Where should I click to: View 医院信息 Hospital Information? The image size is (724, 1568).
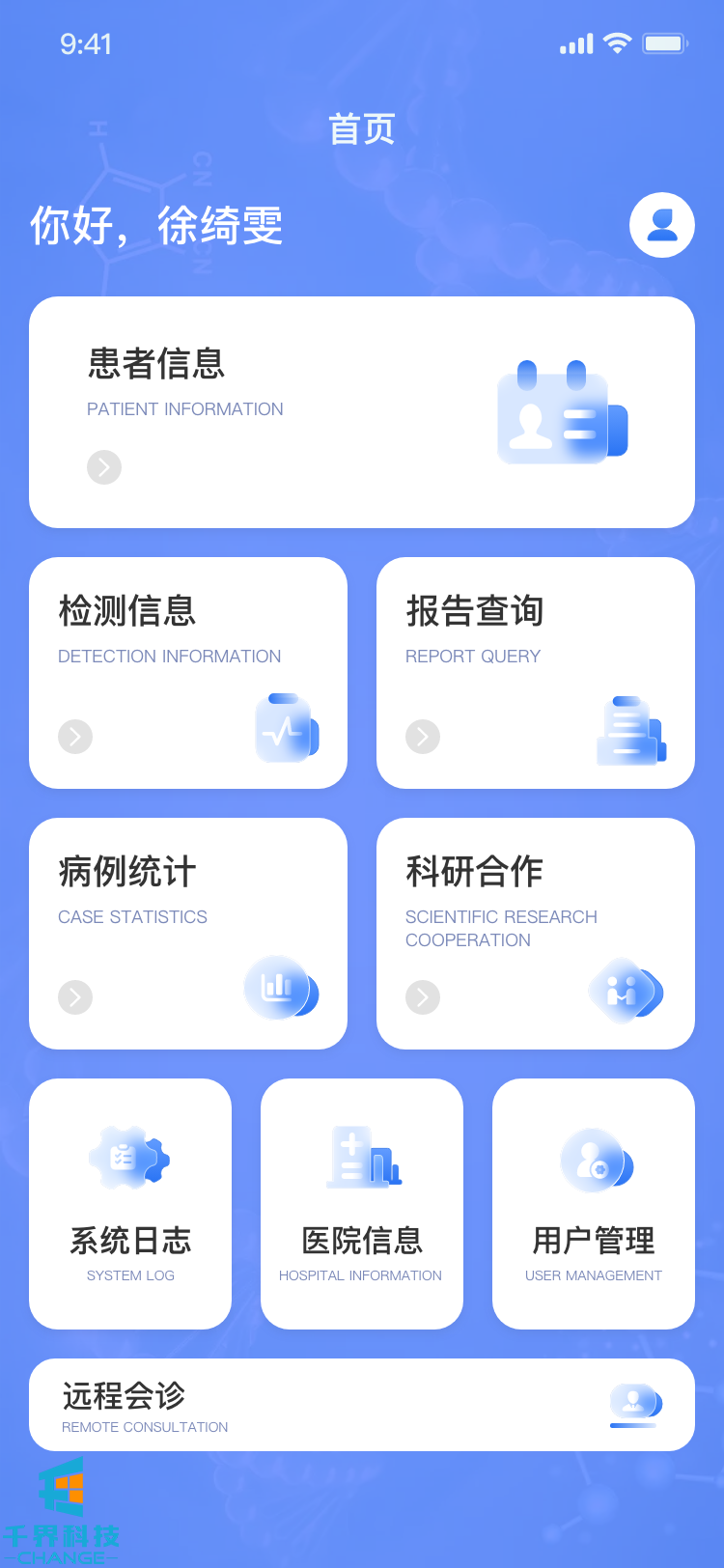click(x=361, y=1204)
